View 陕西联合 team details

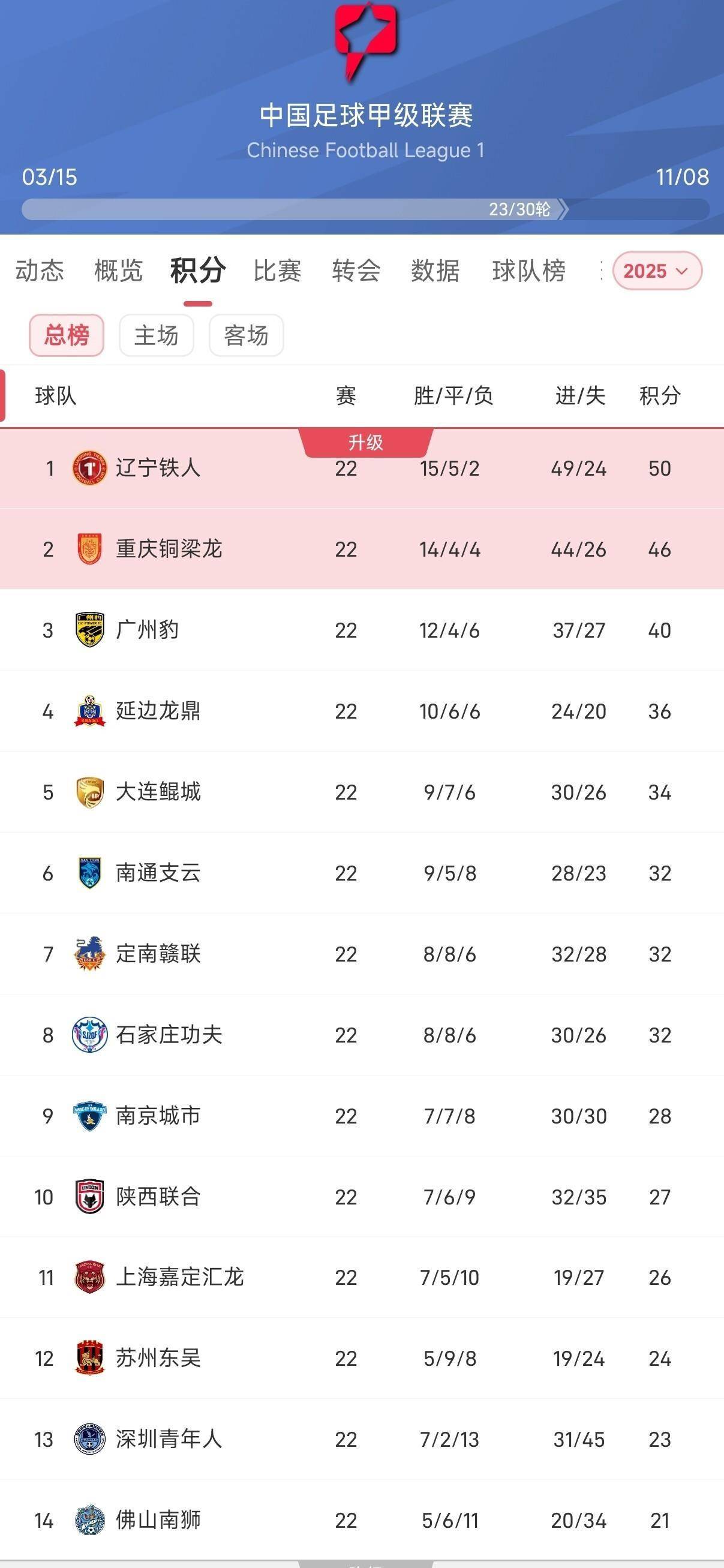158,1197
